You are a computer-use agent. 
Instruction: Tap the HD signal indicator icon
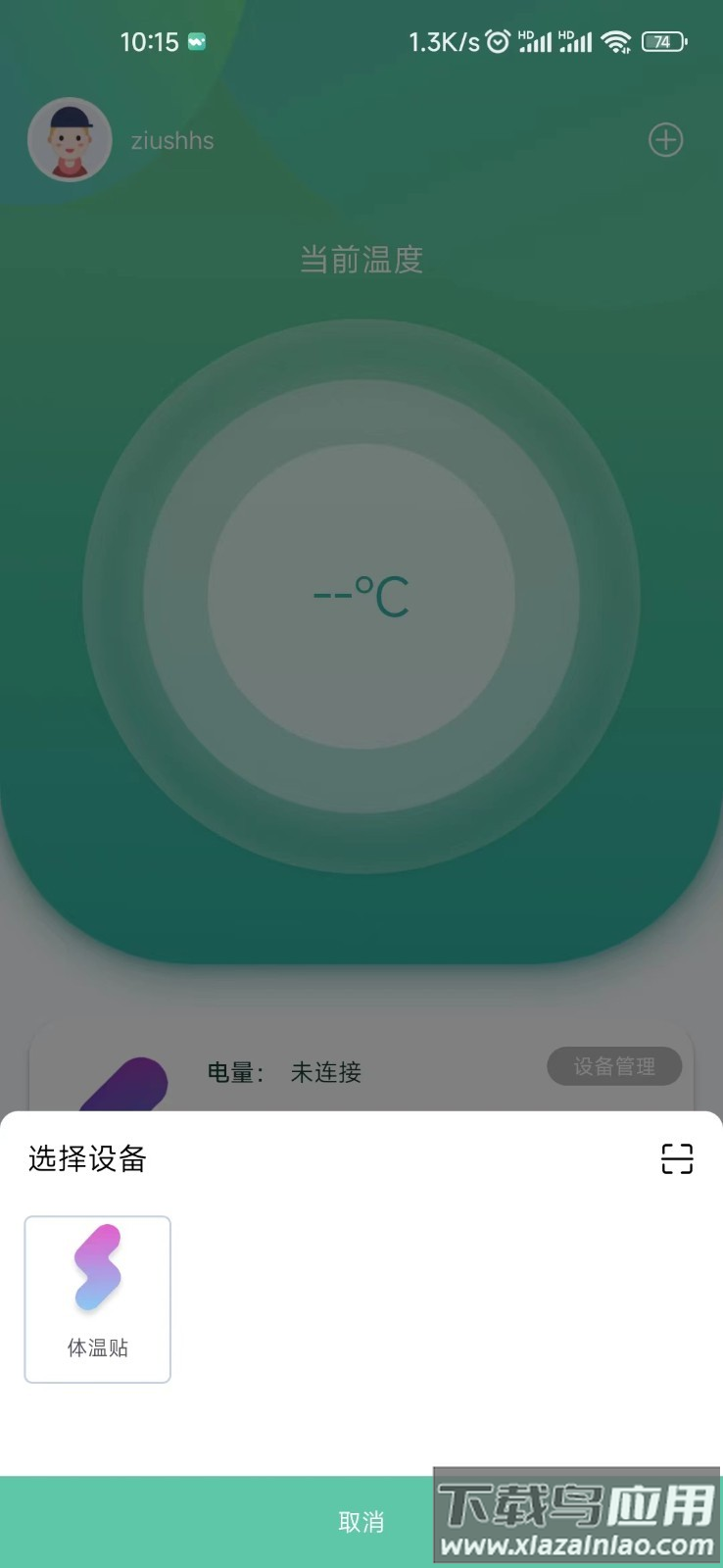[x=534, y=41]
